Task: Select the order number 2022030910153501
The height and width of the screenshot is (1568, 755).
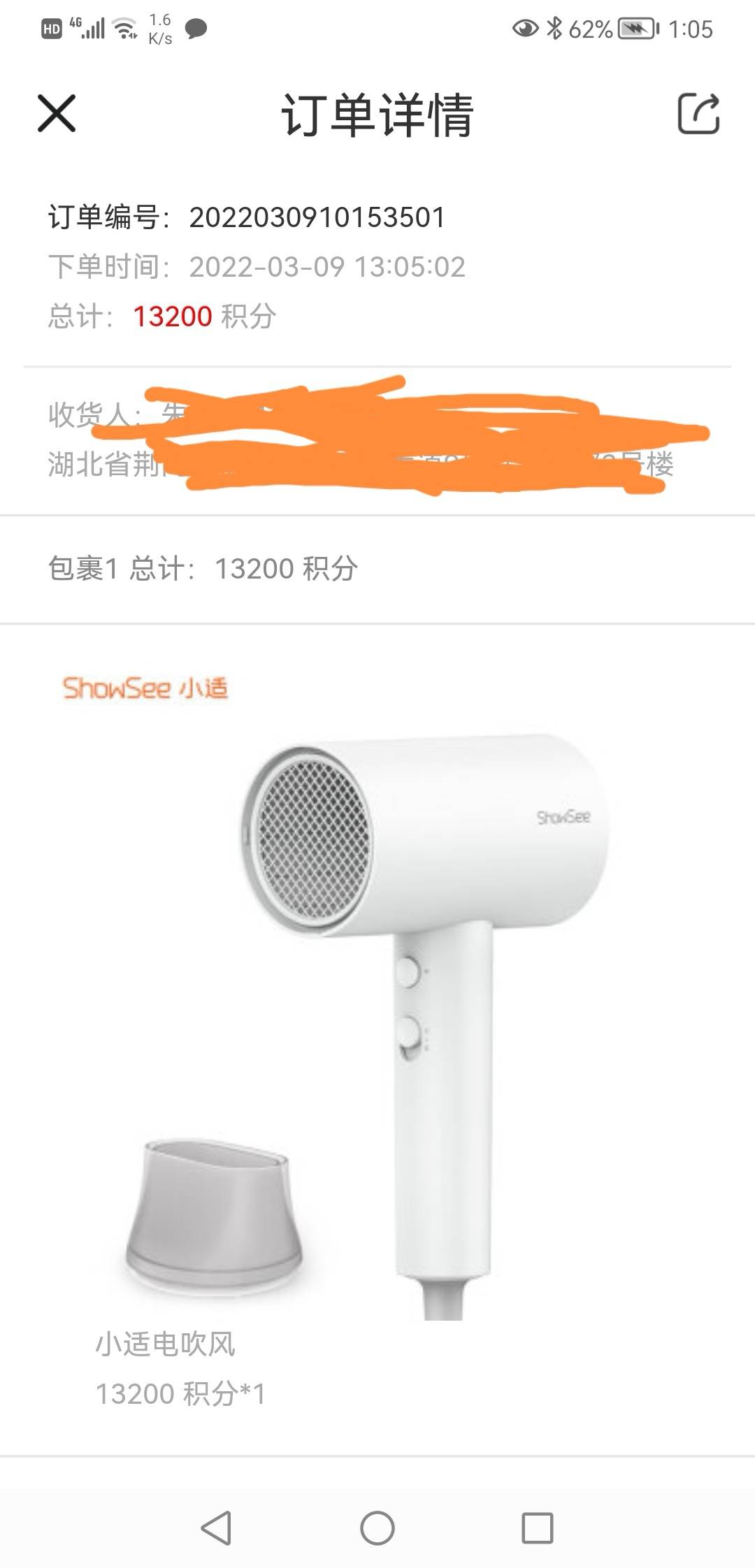Action: pyautogui.click(x=319, y=219)
